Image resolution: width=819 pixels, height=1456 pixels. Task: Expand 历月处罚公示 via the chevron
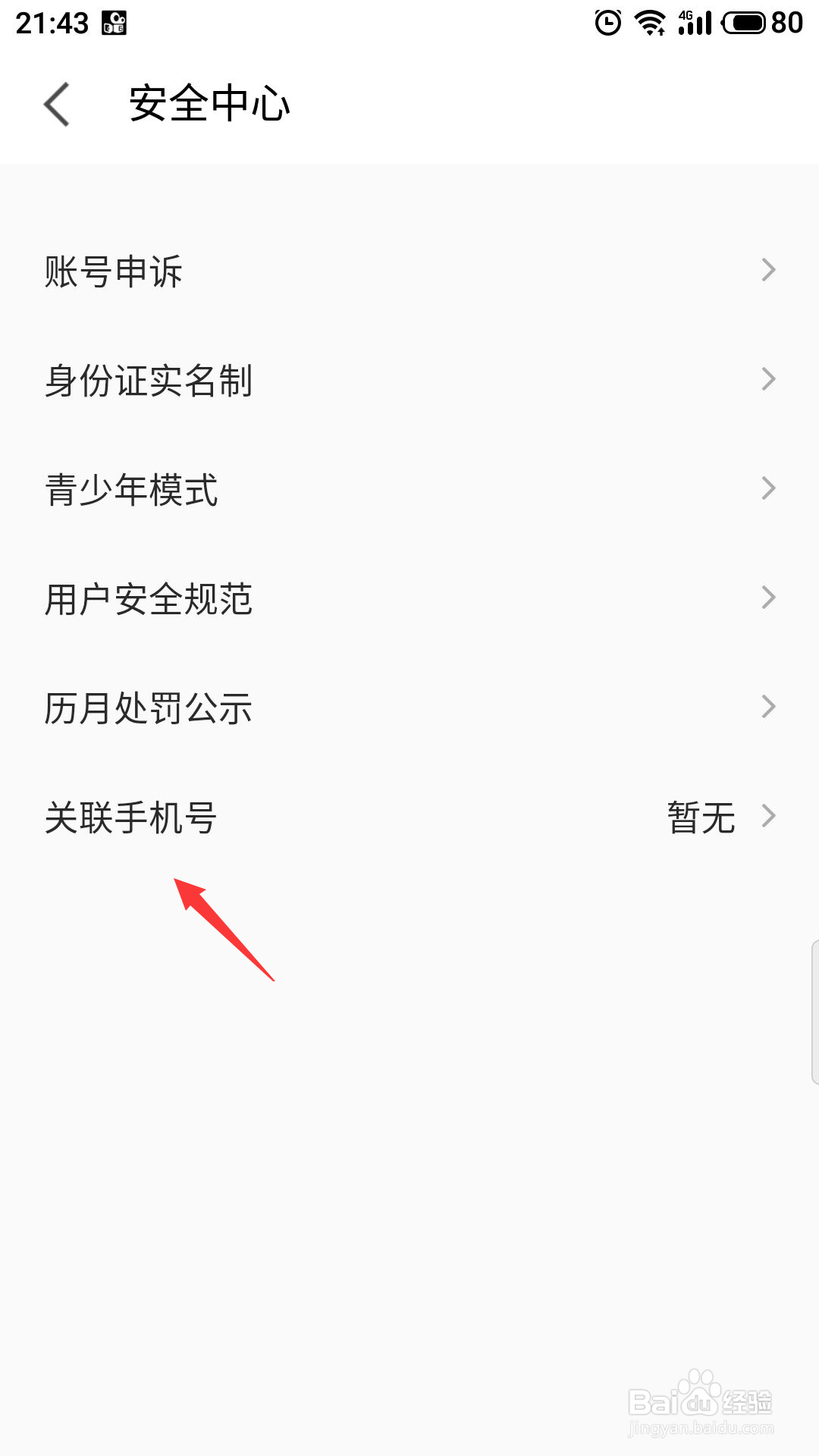pyautogui.click(x=769, y=707)
